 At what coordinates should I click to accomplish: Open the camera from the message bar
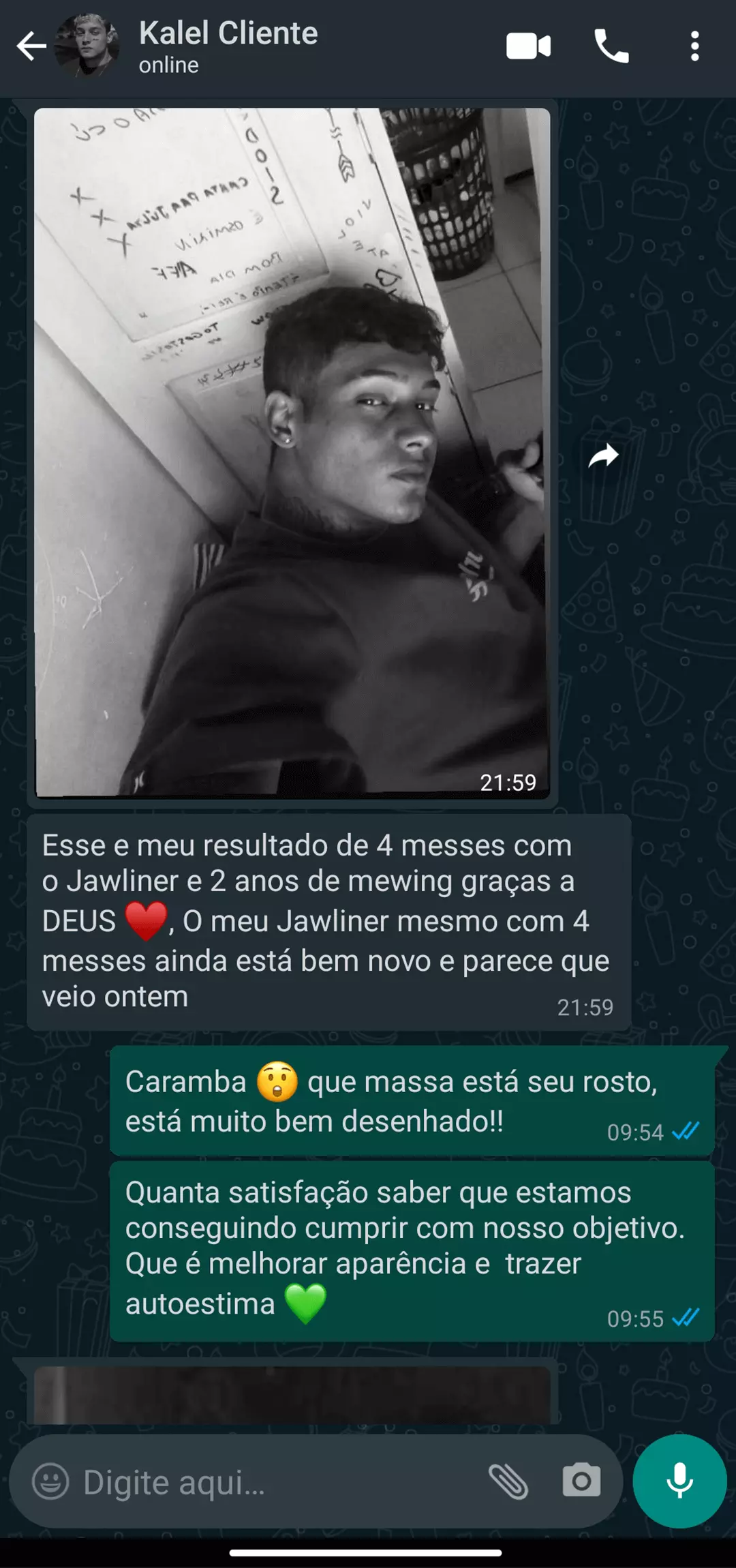point(581,1482)
